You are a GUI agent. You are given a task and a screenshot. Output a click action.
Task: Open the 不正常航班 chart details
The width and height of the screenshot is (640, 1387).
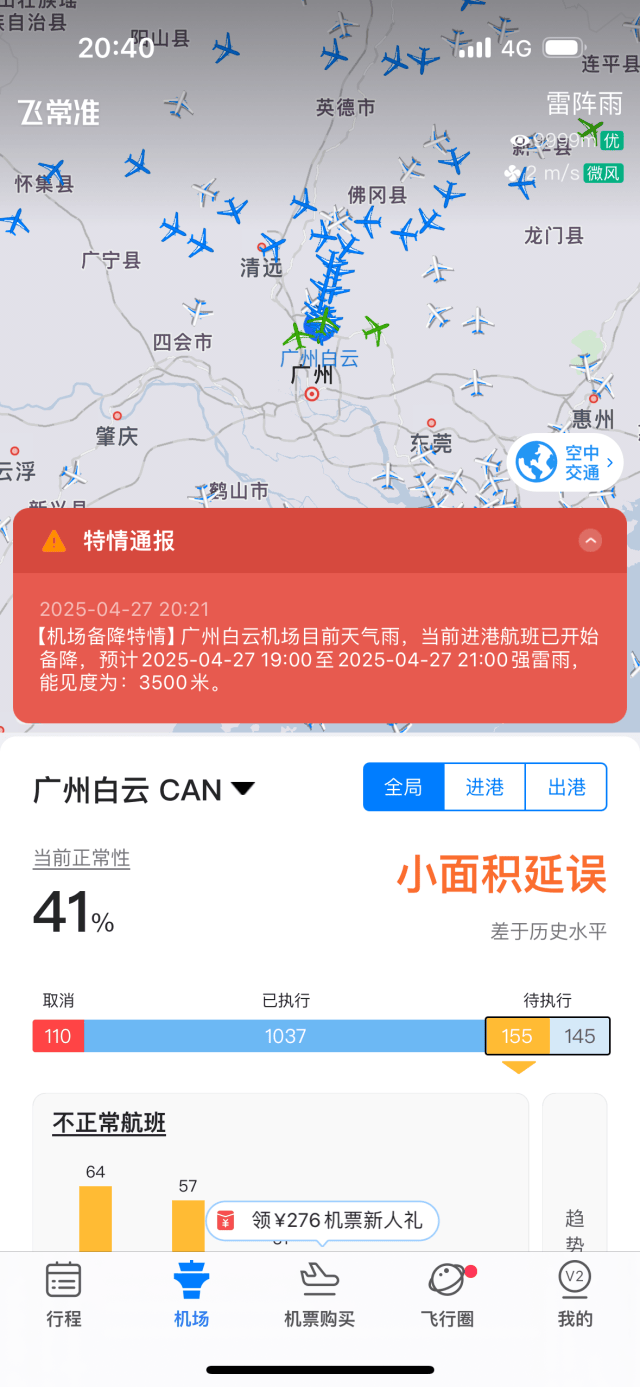pos(109,1123)
